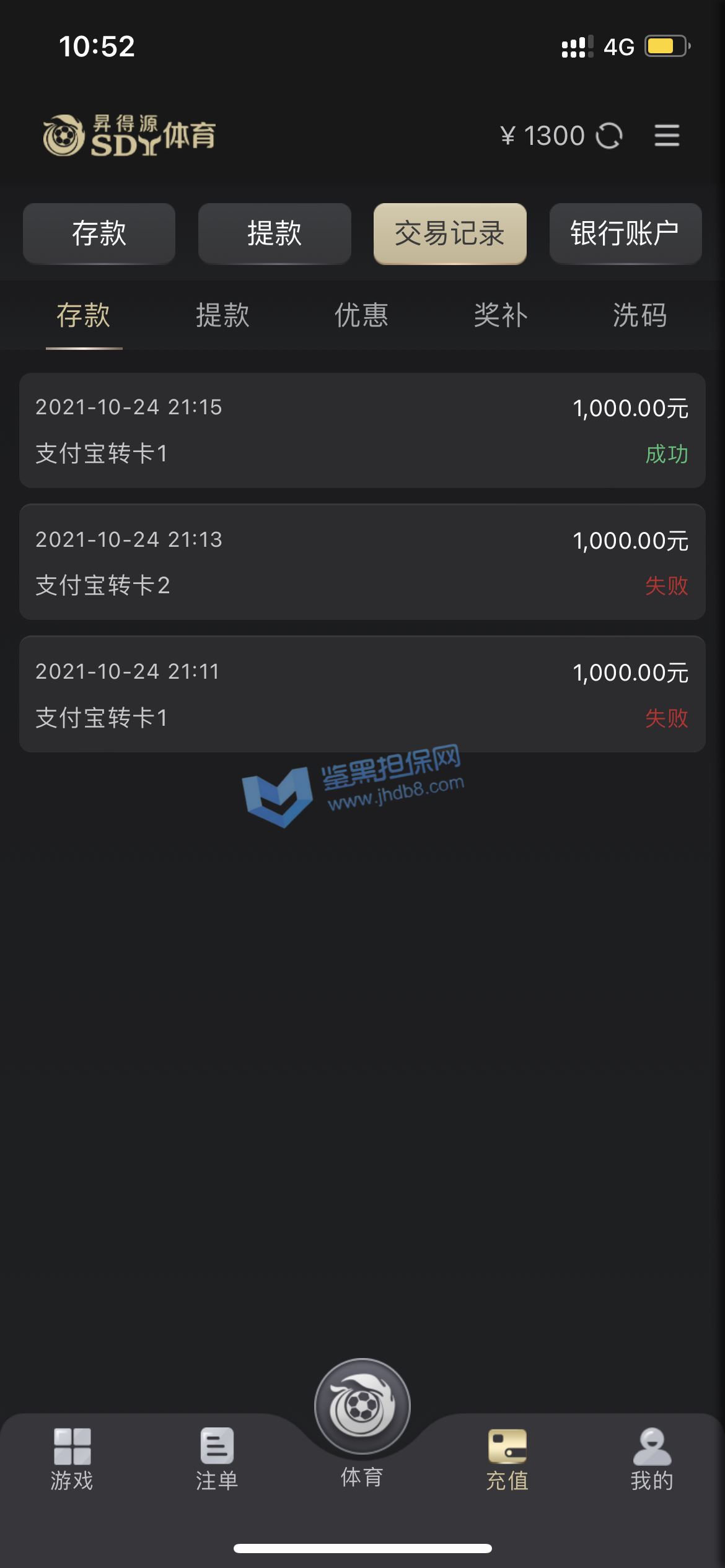Viewport: 725px width, 1568px height.
Task: Open the failed 21:11 支付宝转卡1 record
Action: pyautogui.click(x=362, y=694)
